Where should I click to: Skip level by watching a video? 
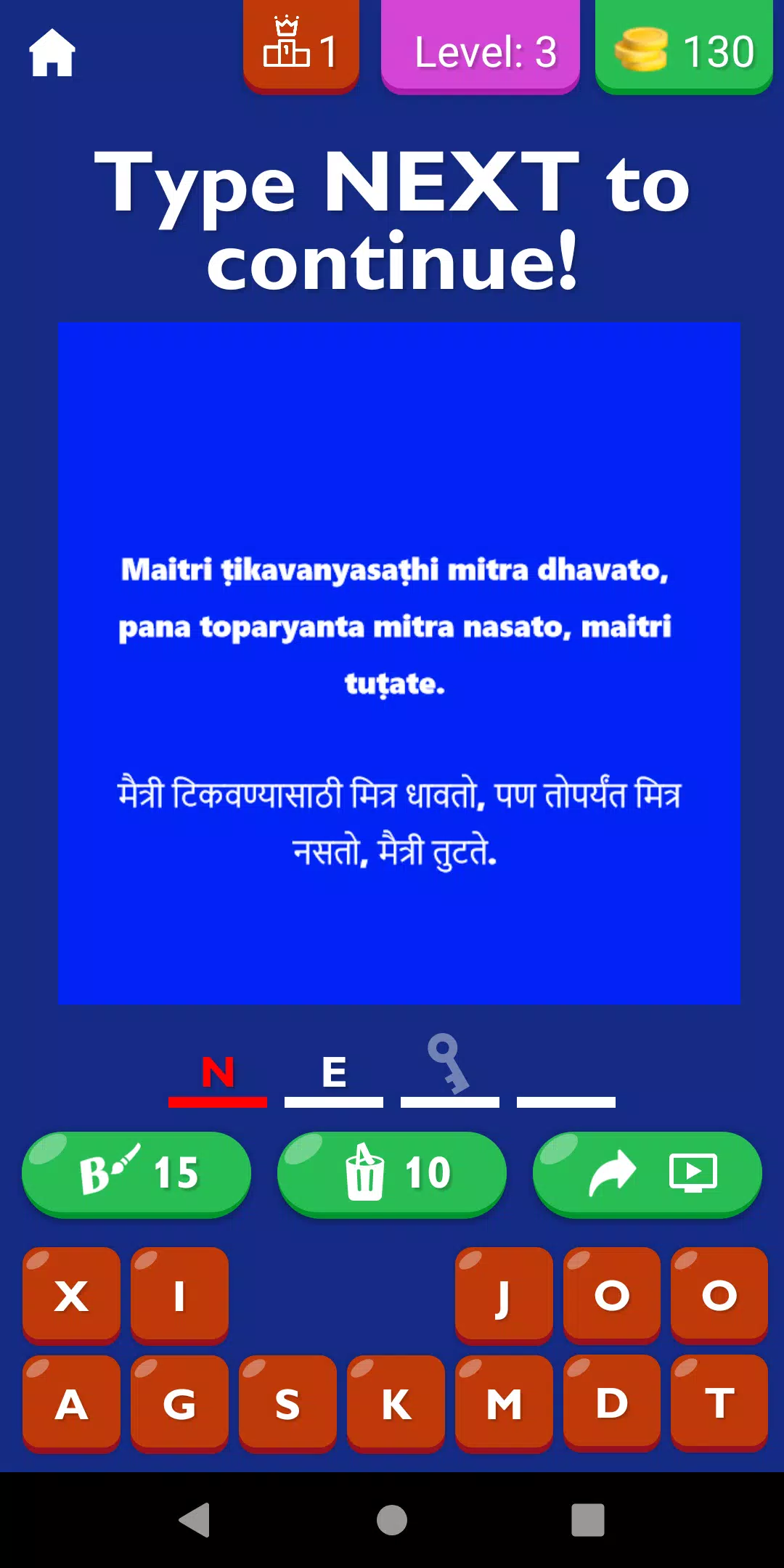[x=647, y=1172]
